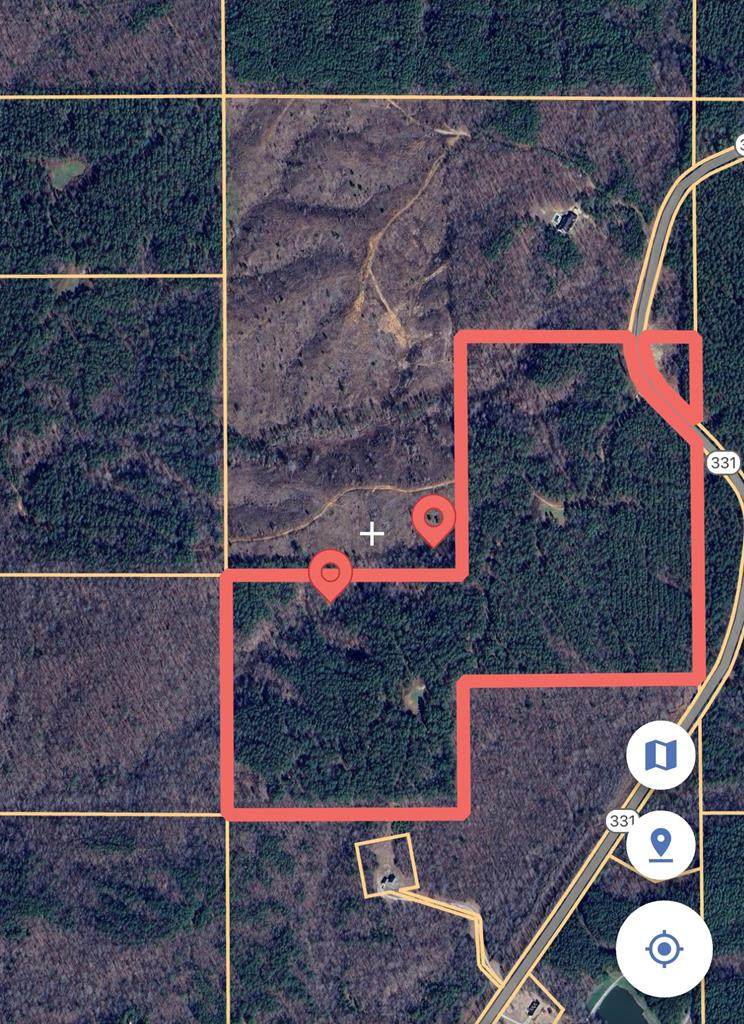Viewport: 744px width, 1024px height.
Task: Open the map layers button
Action: (660, 755)
